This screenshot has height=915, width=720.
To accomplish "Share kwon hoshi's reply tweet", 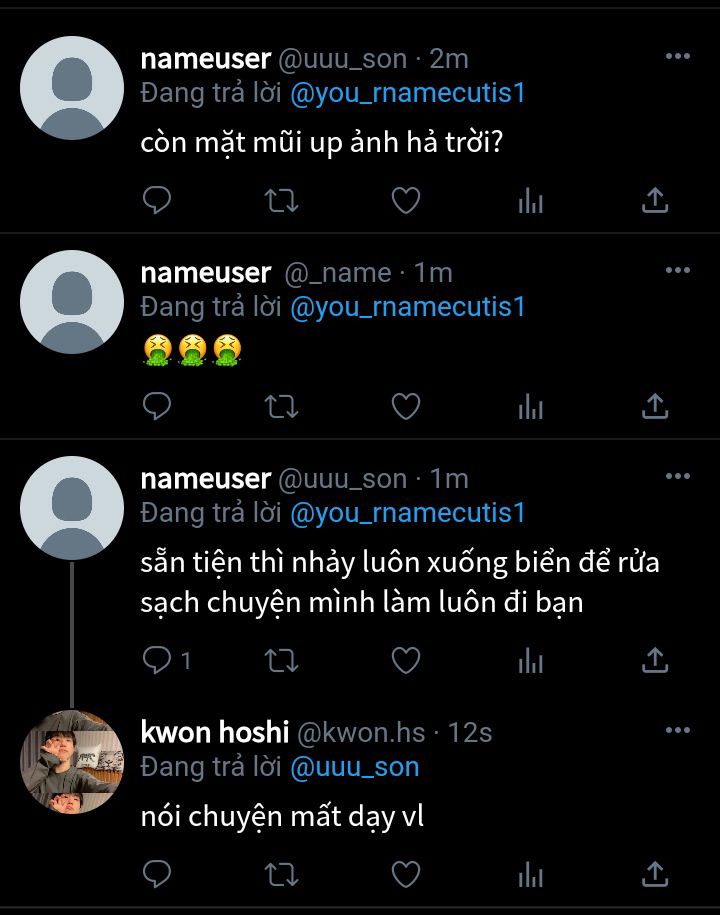I will point(654,873).
